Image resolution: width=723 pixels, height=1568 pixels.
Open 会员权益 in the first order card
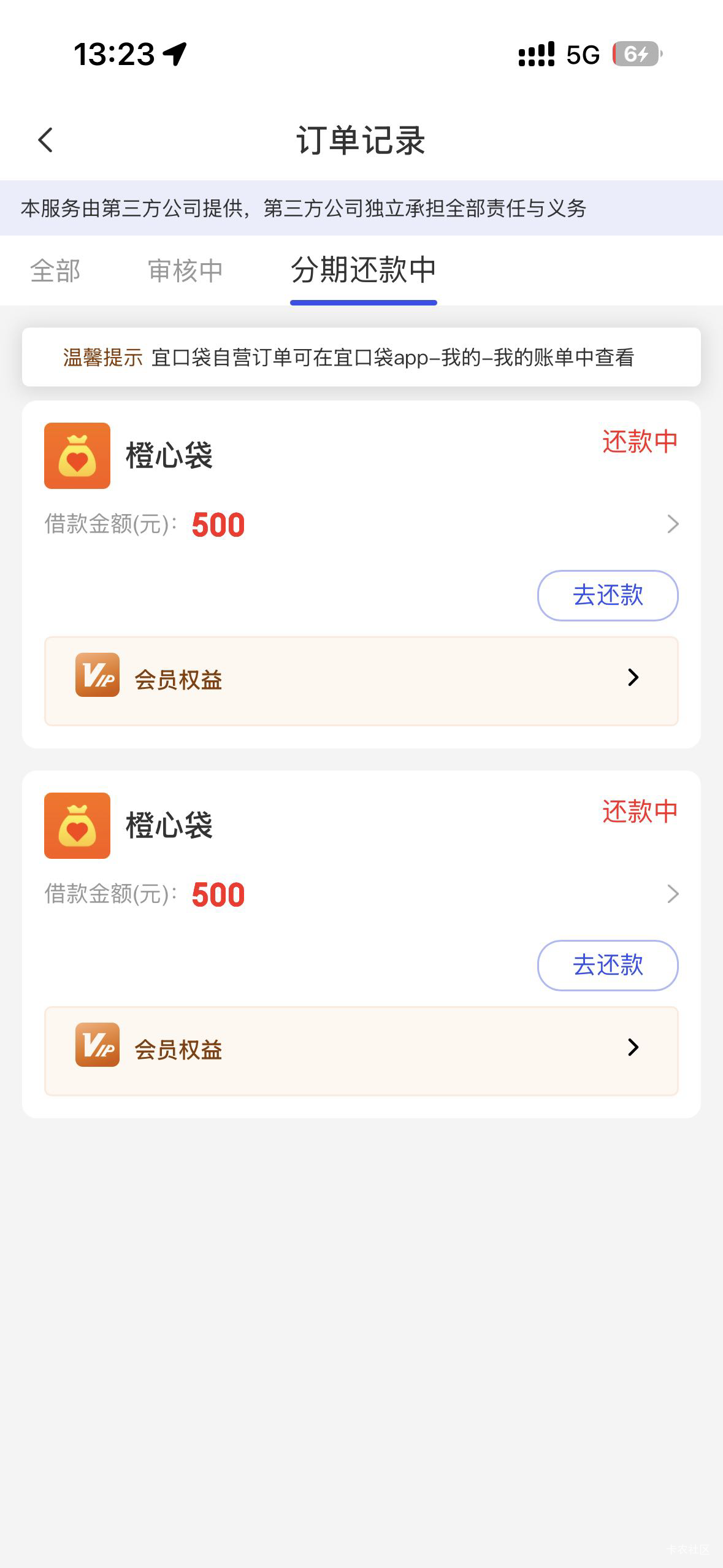(x=361, y=680)
